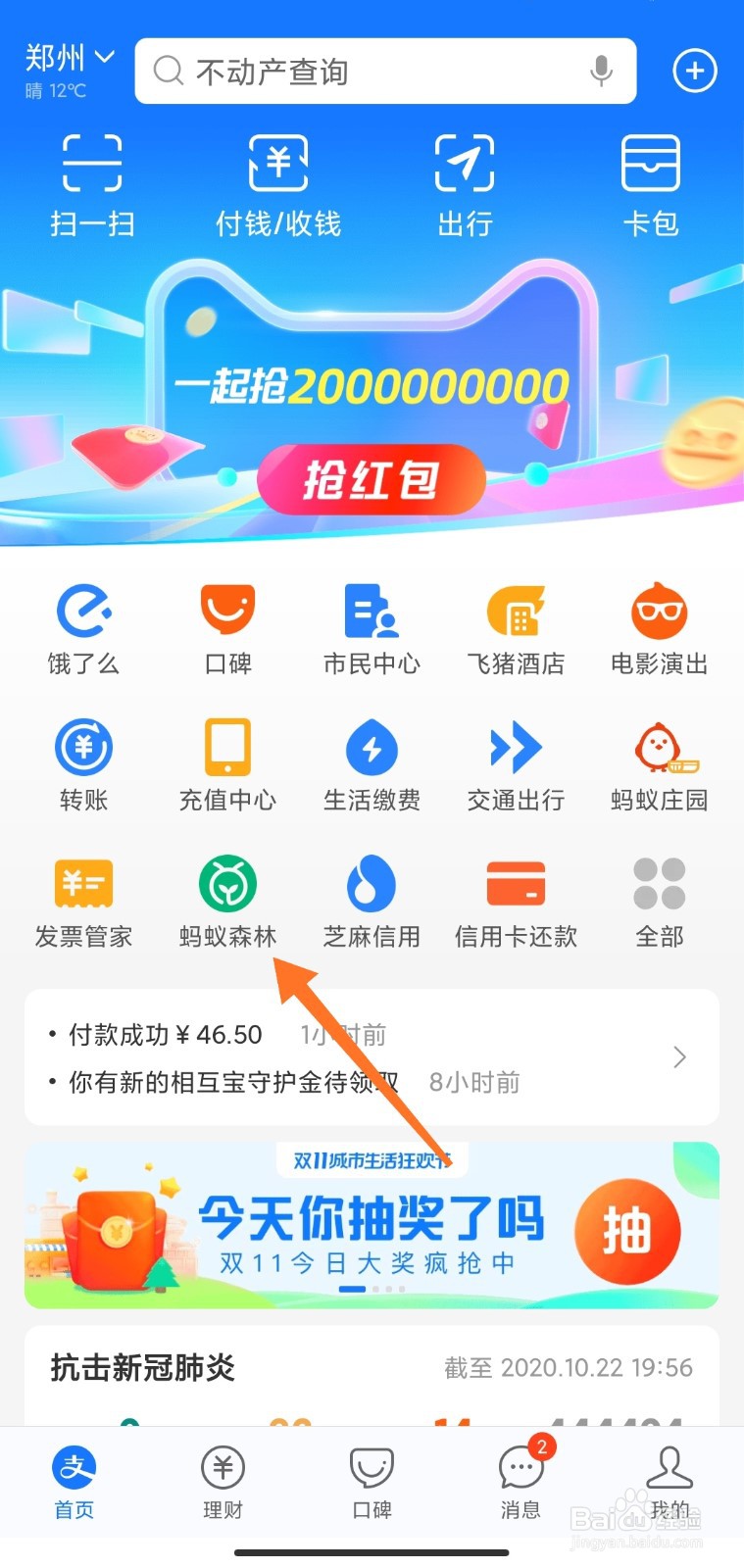Screen dimensions: 744x1568
Task: Show all services via 全部 grid icon
Action: [658, 899]
